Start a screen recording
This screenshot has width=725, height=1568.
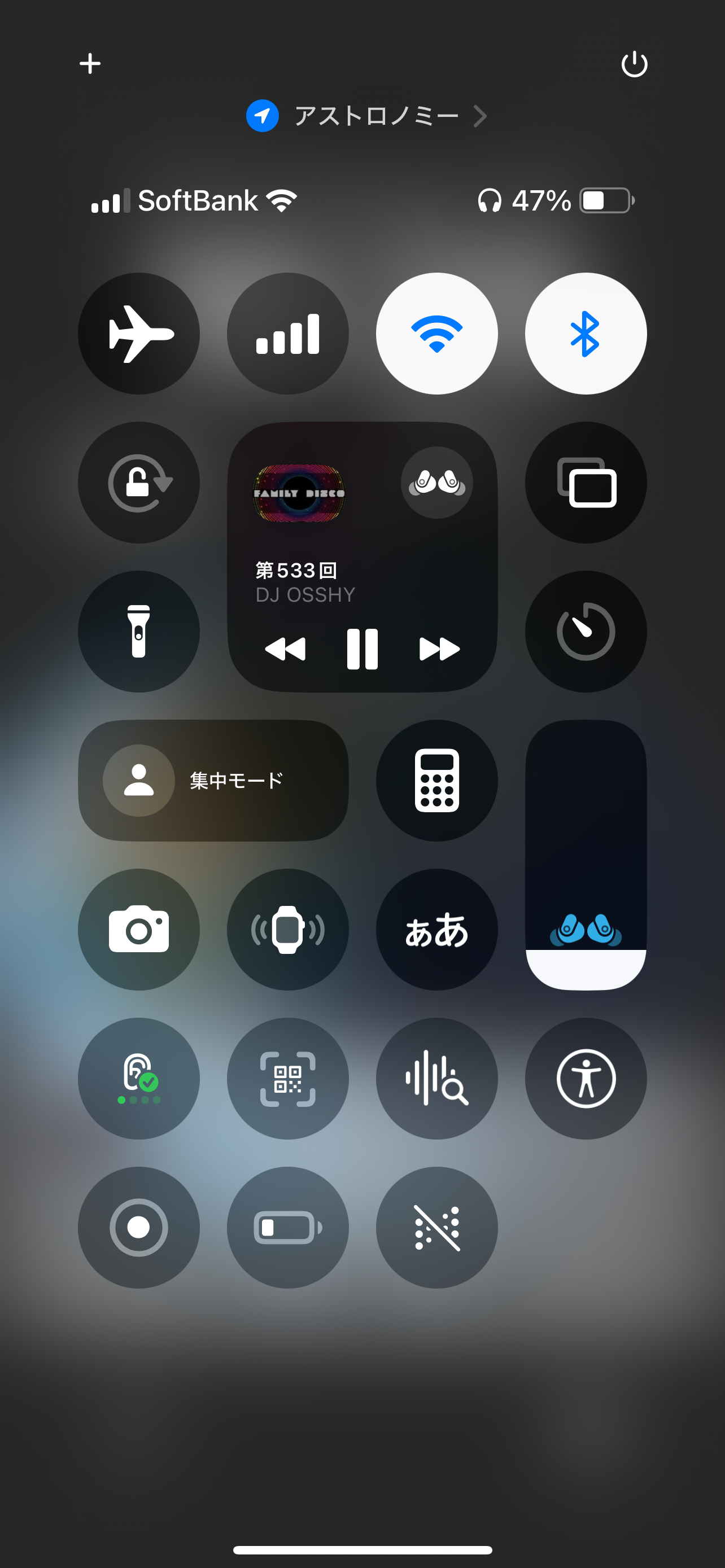(139, 1227)
